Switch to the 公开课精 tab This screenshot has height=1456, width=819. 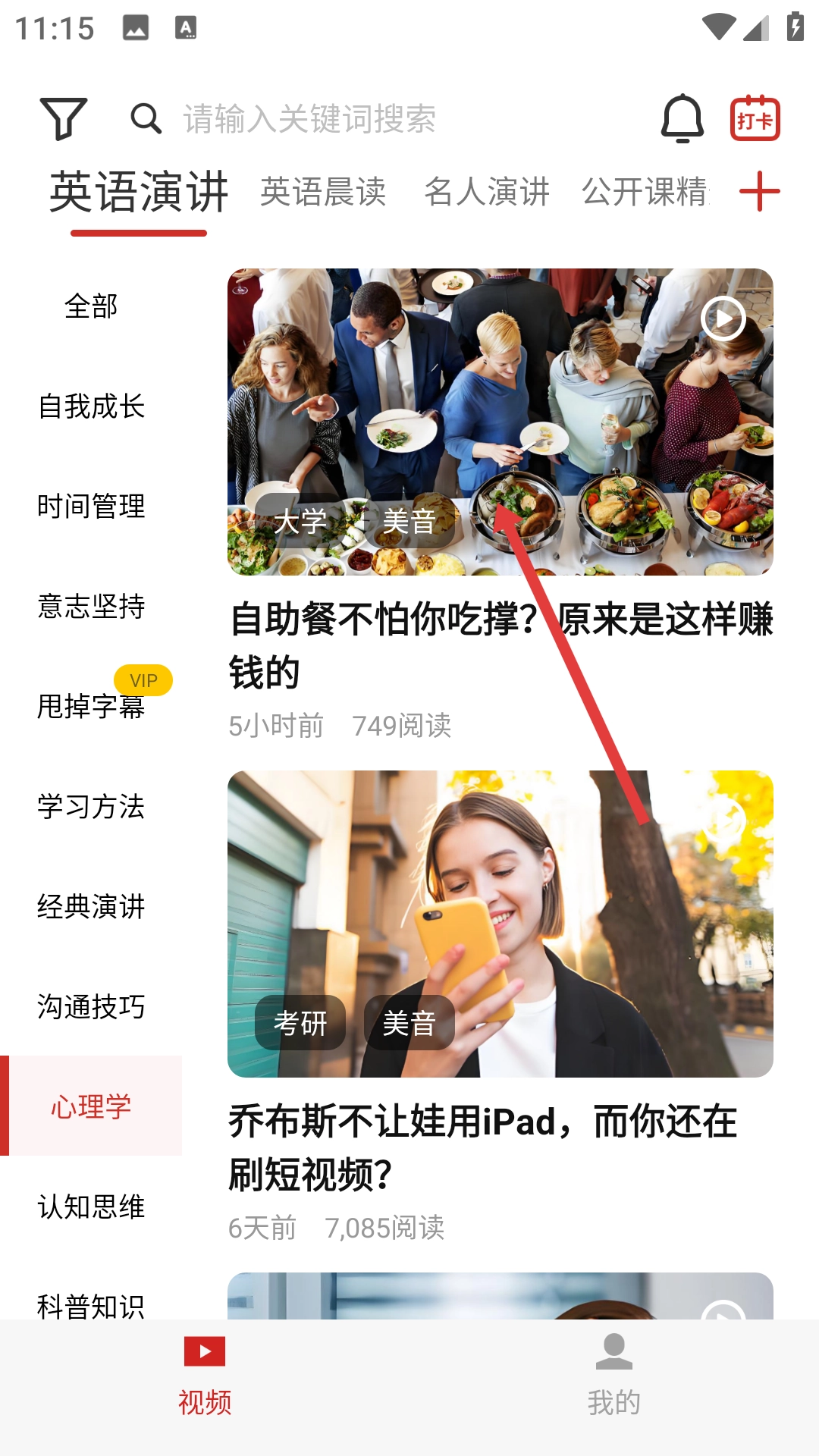pyautogui.click(x=645, y=192)
